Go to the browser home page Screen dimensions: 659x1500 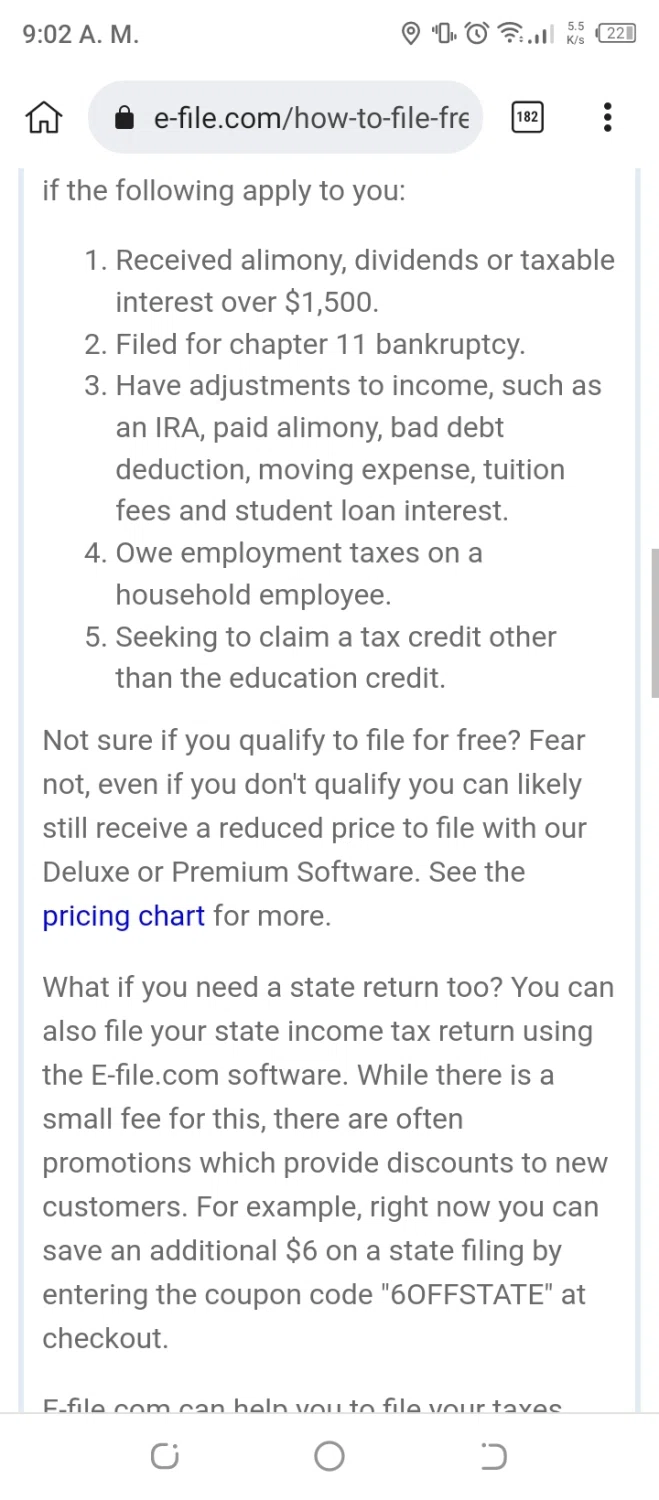[43, 118]
